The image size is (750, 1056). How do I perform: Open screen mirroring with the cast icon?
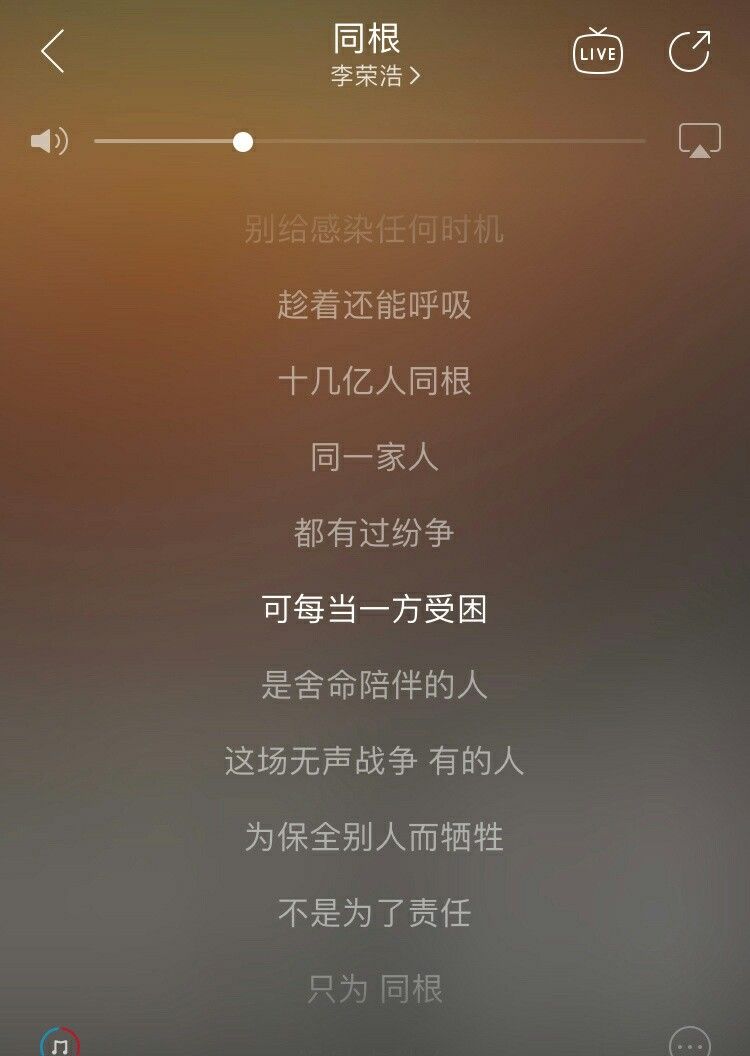[700, 139]
